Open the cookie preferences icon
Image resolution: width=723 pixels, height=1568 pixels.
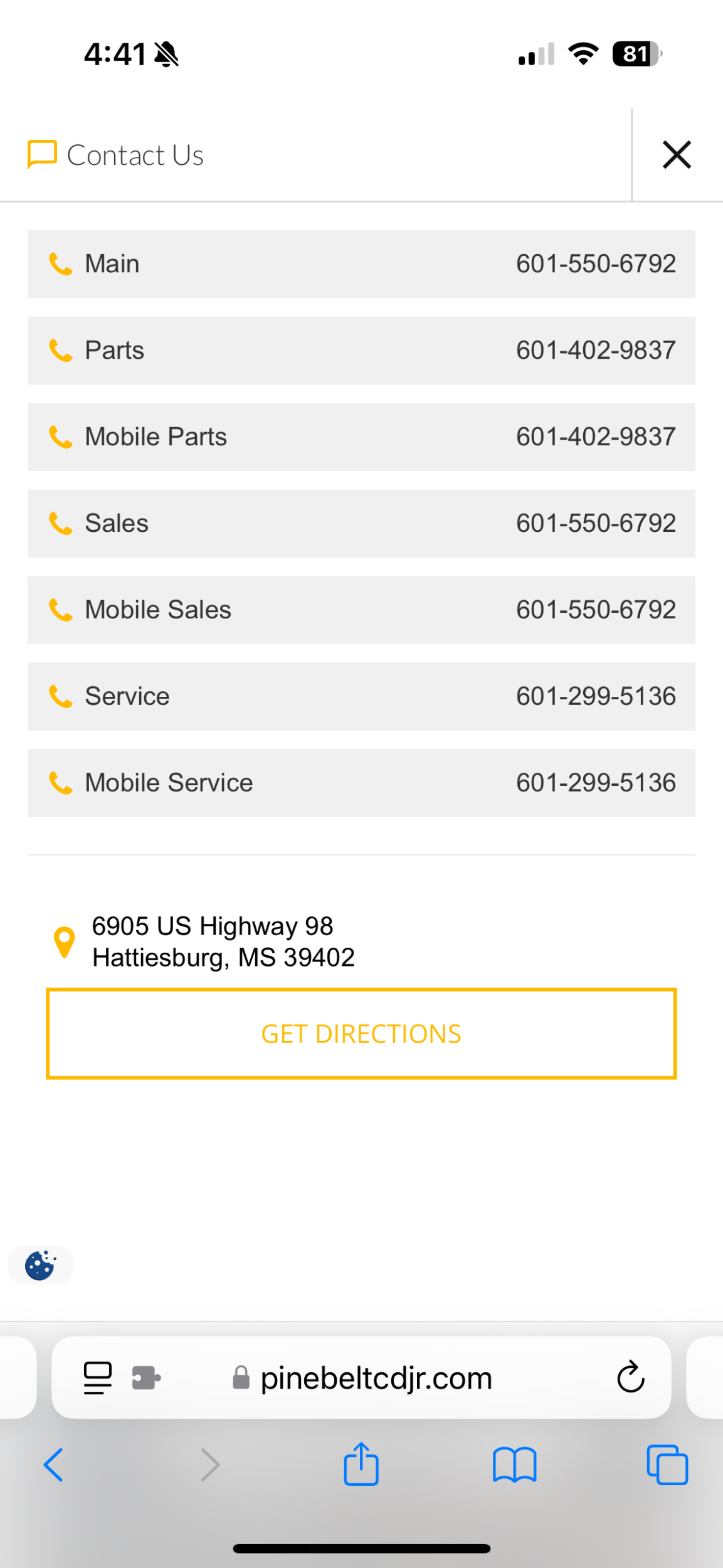(x=40, y=1265)
